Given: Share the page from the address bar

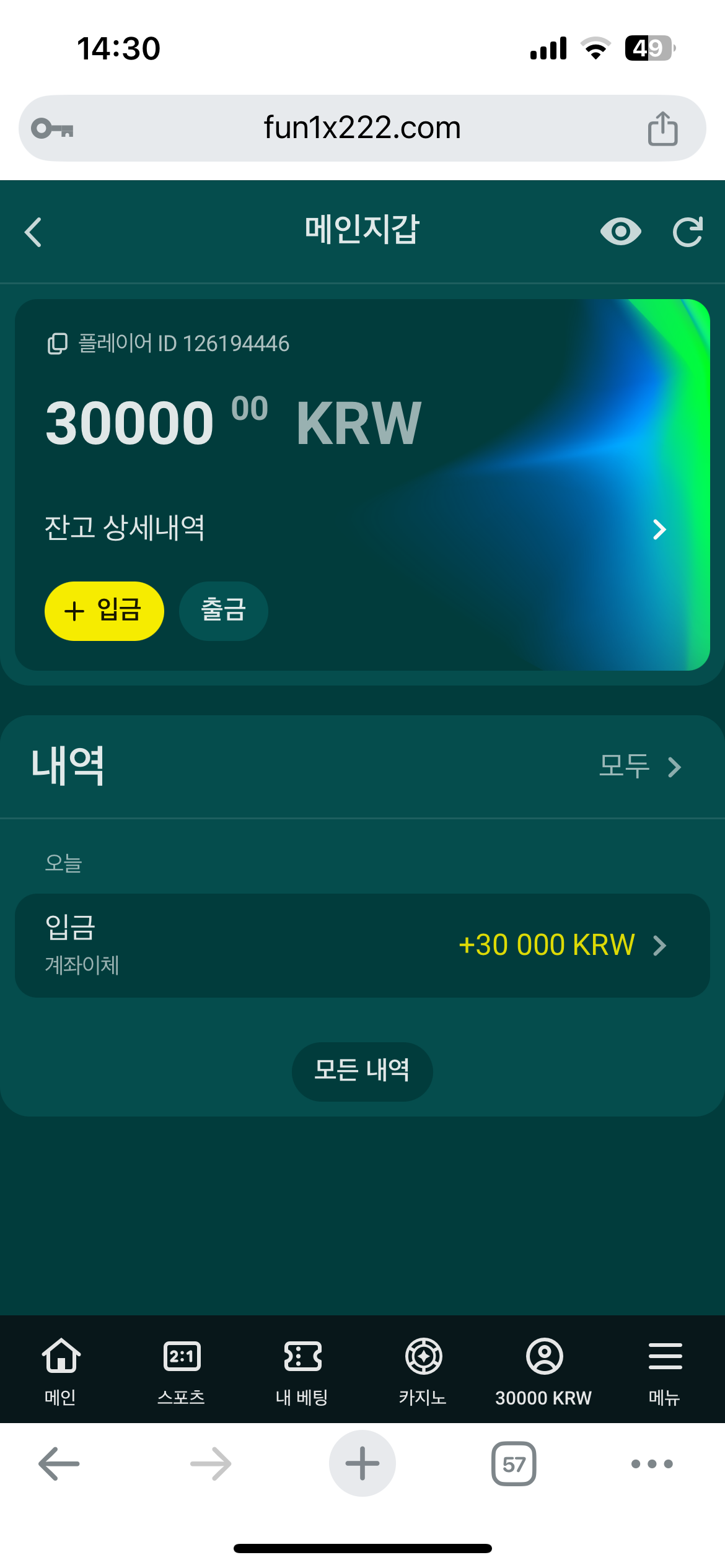Looking at the screenshot, I should tap(662, 129).
